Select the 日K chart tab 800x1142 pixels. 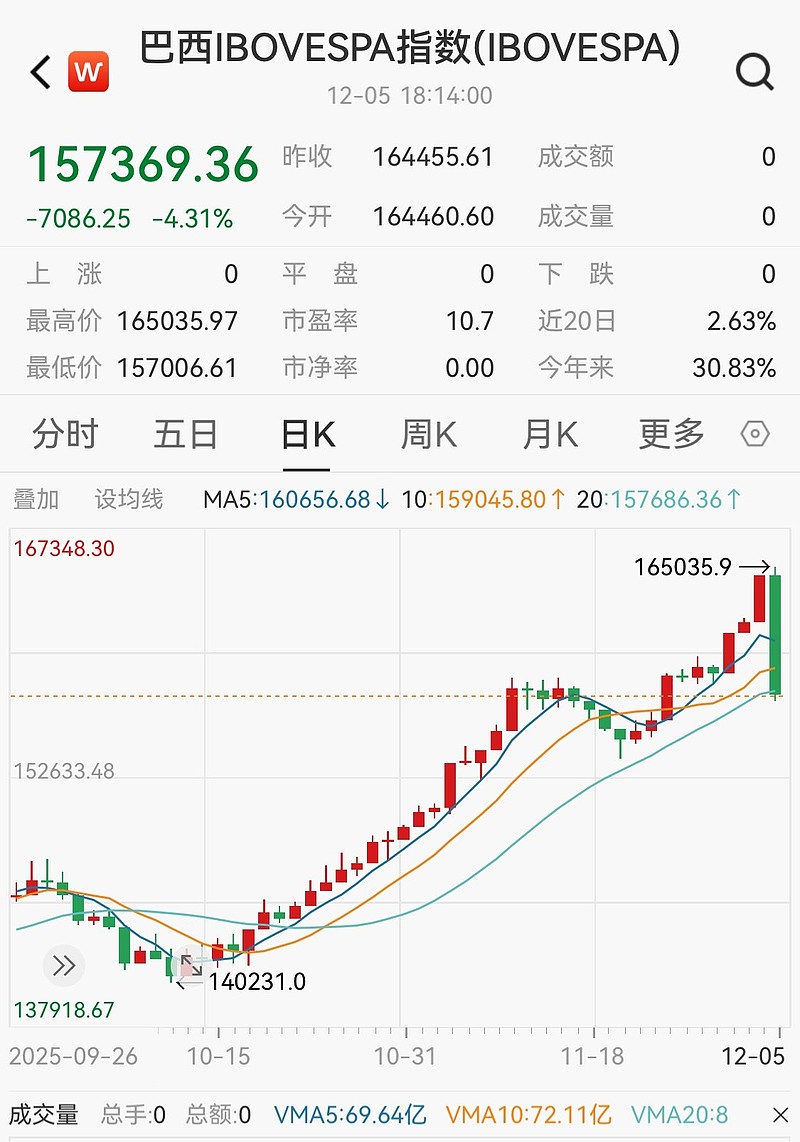pos(307,434)
